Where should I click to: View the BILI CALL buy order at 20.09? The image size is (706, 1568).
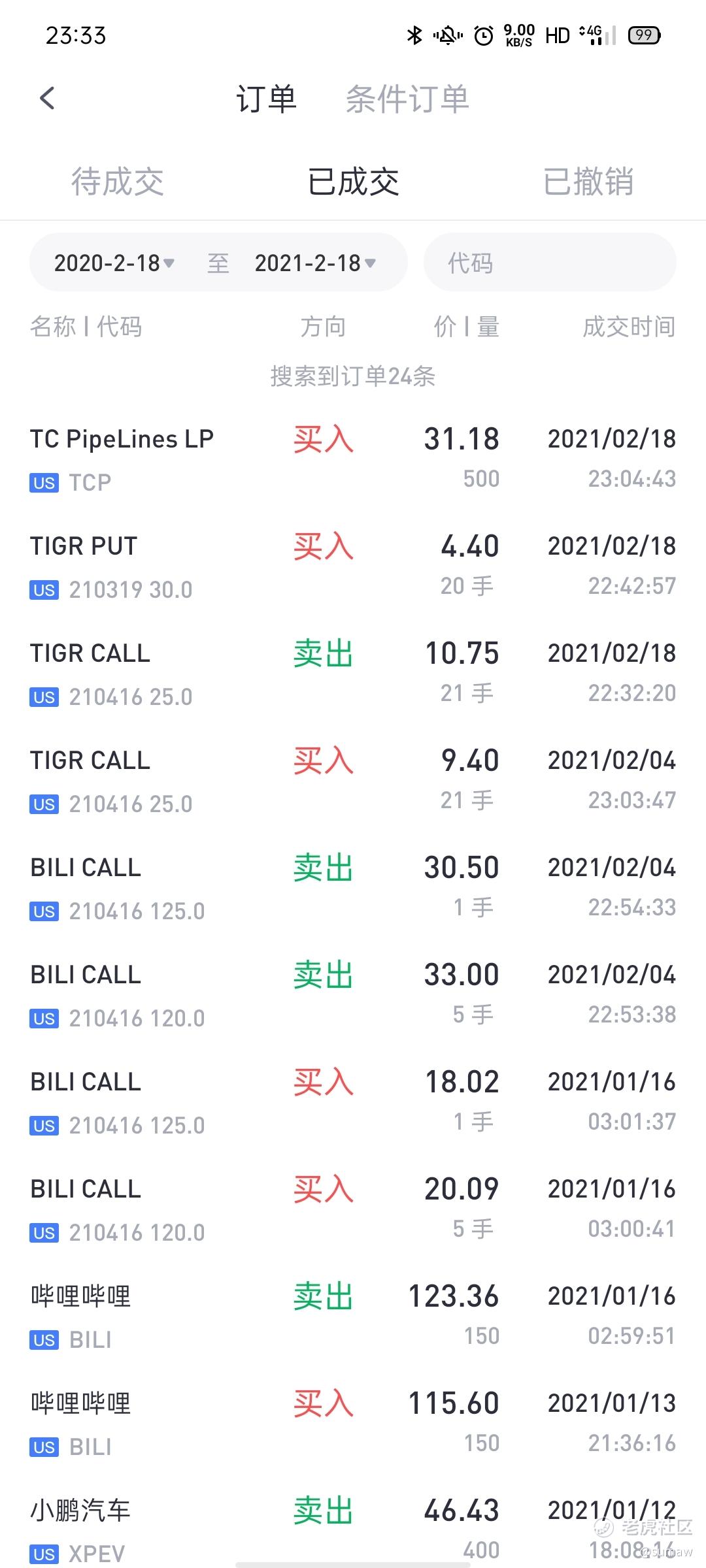[x=353, y=1209]
